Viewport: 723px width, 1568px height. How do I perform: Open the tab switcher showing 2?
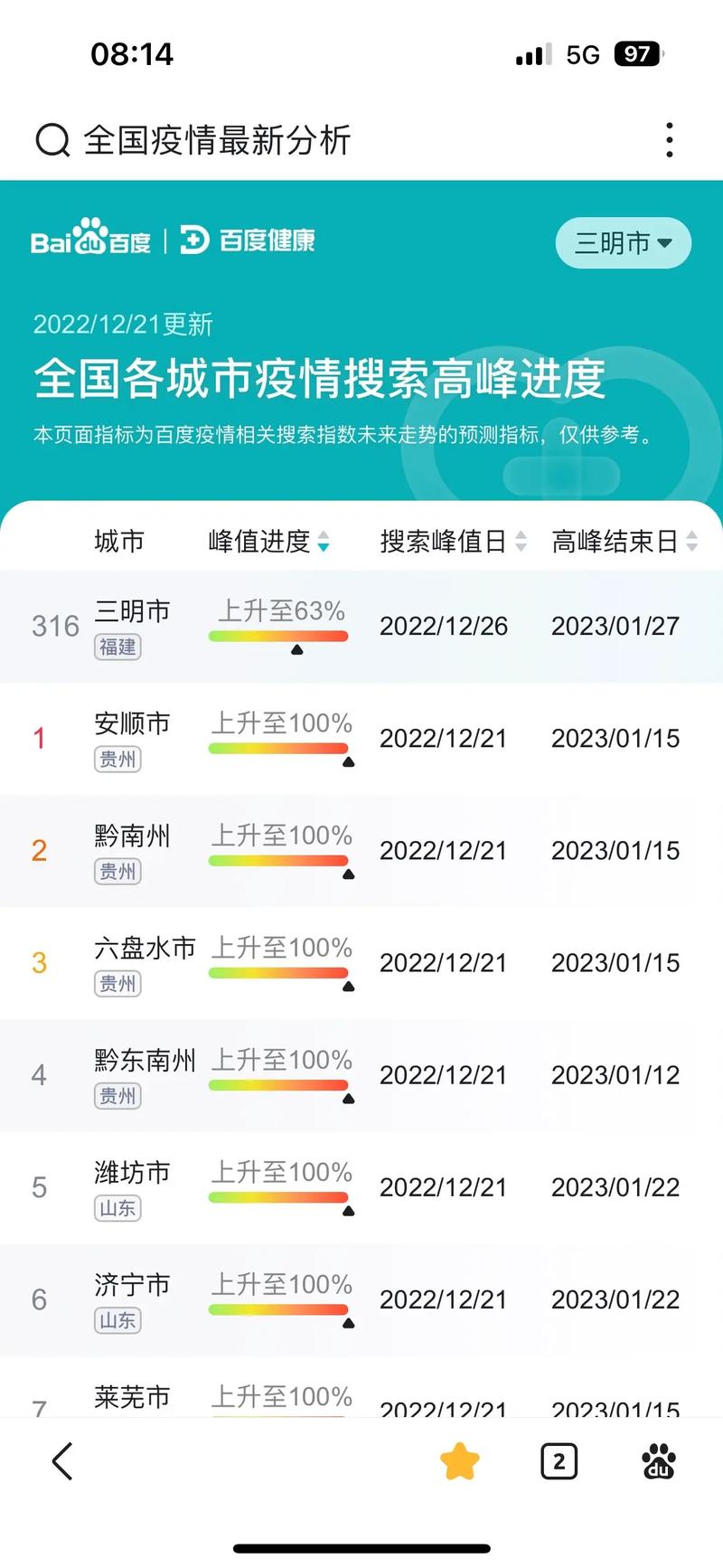click(559, 1459)
